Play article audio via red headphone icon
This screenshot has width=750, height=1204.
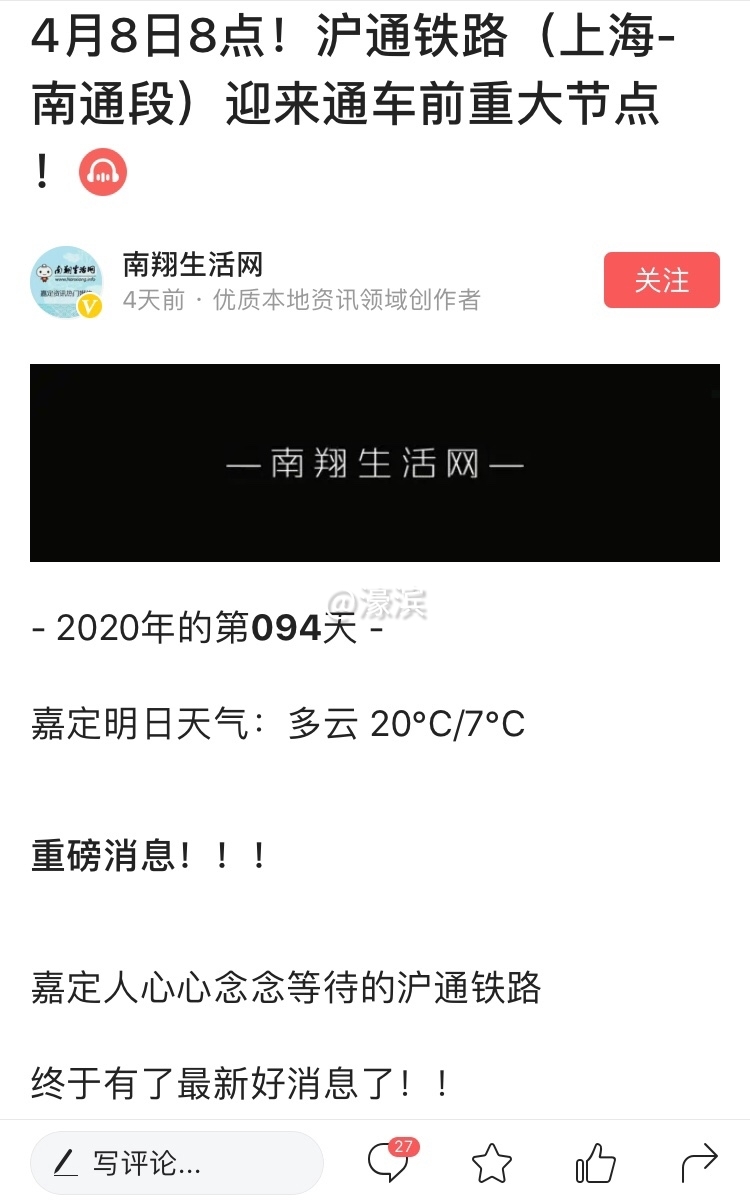(x=103, y=170)
